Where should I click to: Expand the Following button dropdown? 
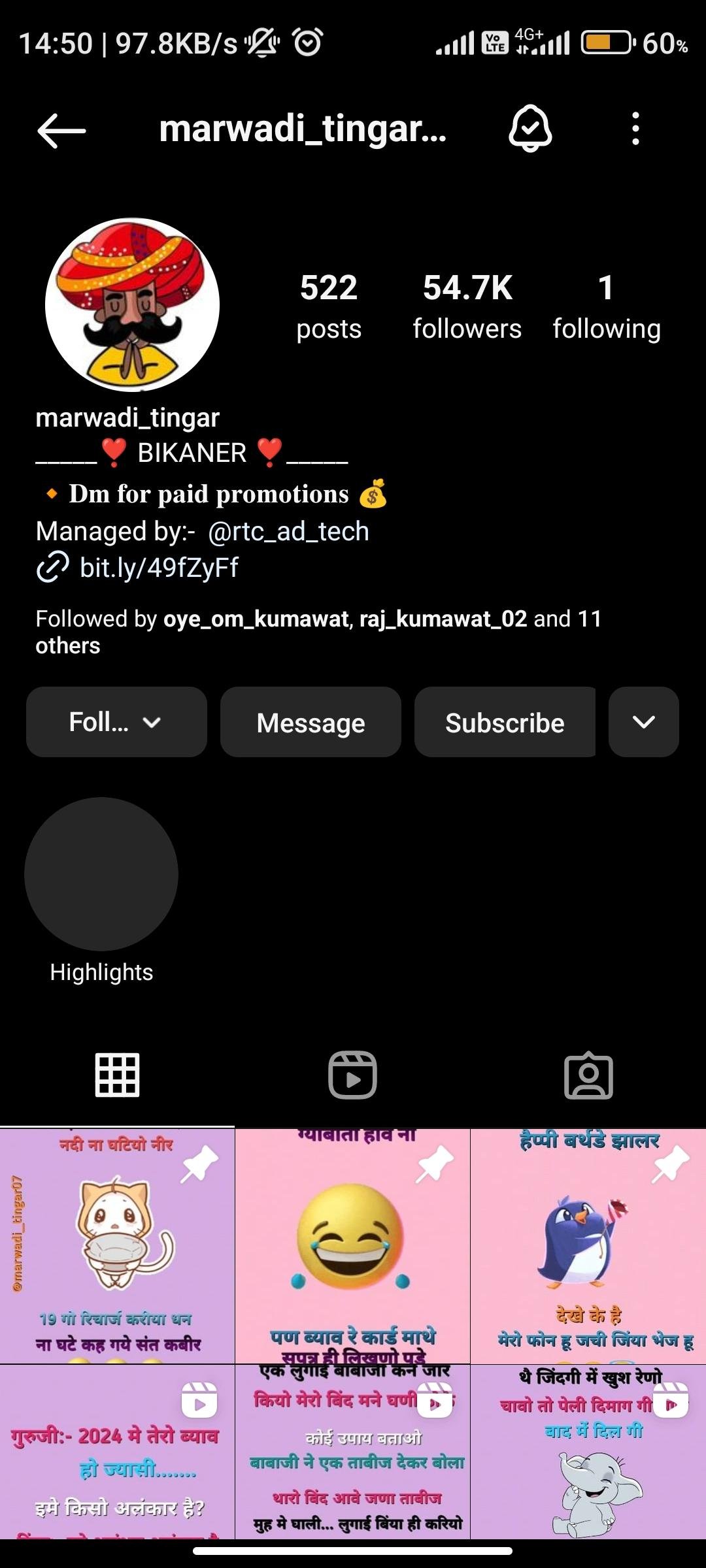(116, 723)
